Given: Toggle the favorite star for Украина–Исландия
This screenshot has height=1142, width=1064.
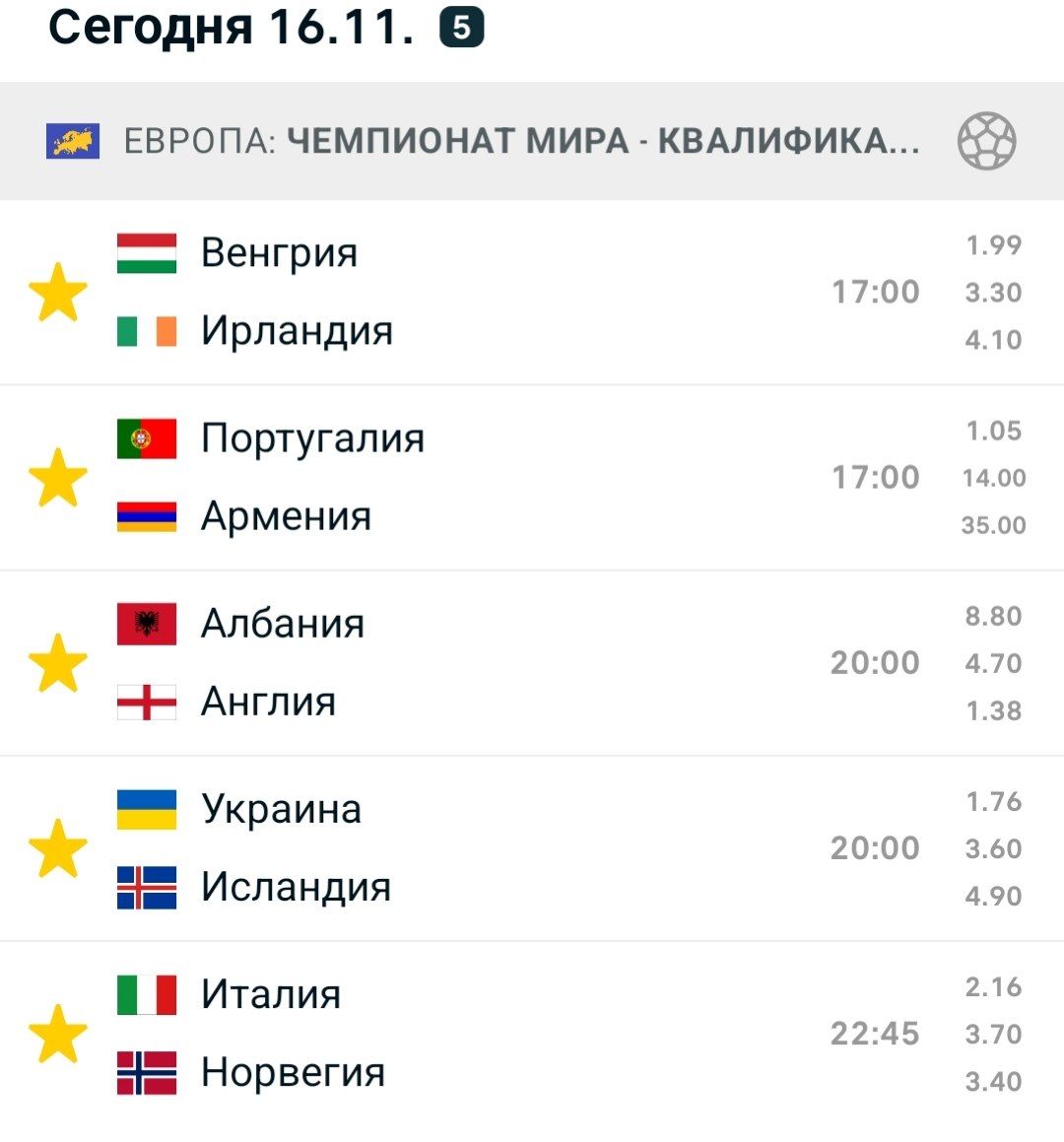Looking at the screenshot, I should pyautogui.click(x=58, y=848).
